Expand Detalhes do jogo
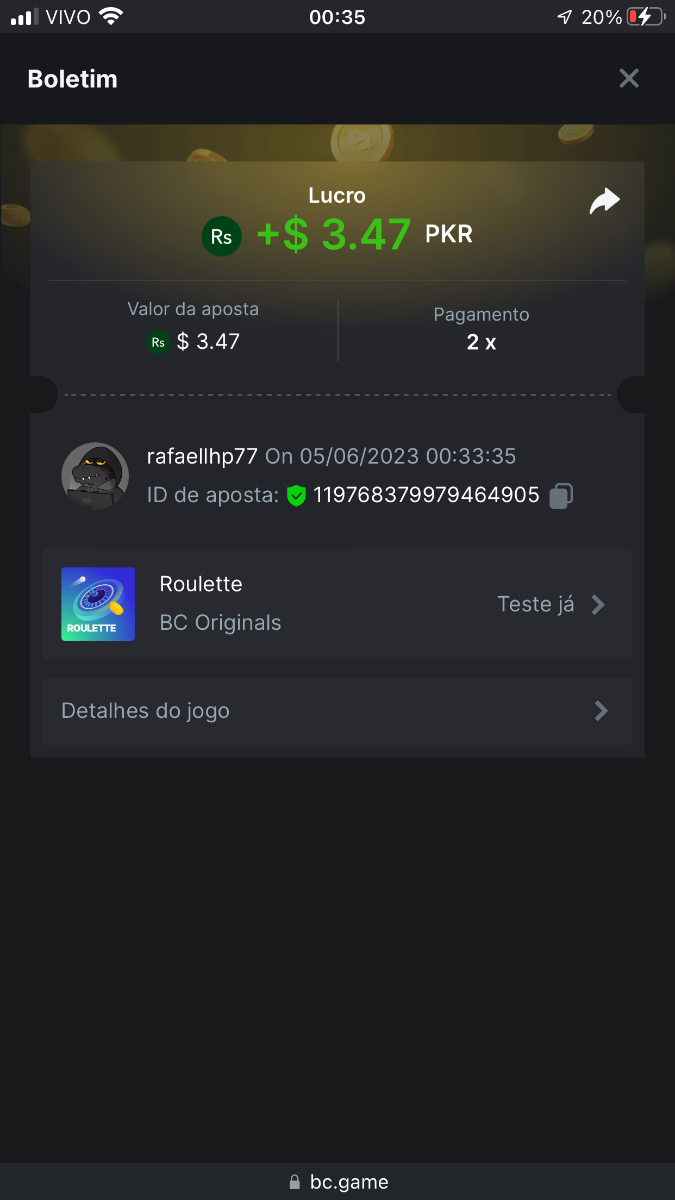The height and width of the screenshot is (1200, 675). point(337,711)
